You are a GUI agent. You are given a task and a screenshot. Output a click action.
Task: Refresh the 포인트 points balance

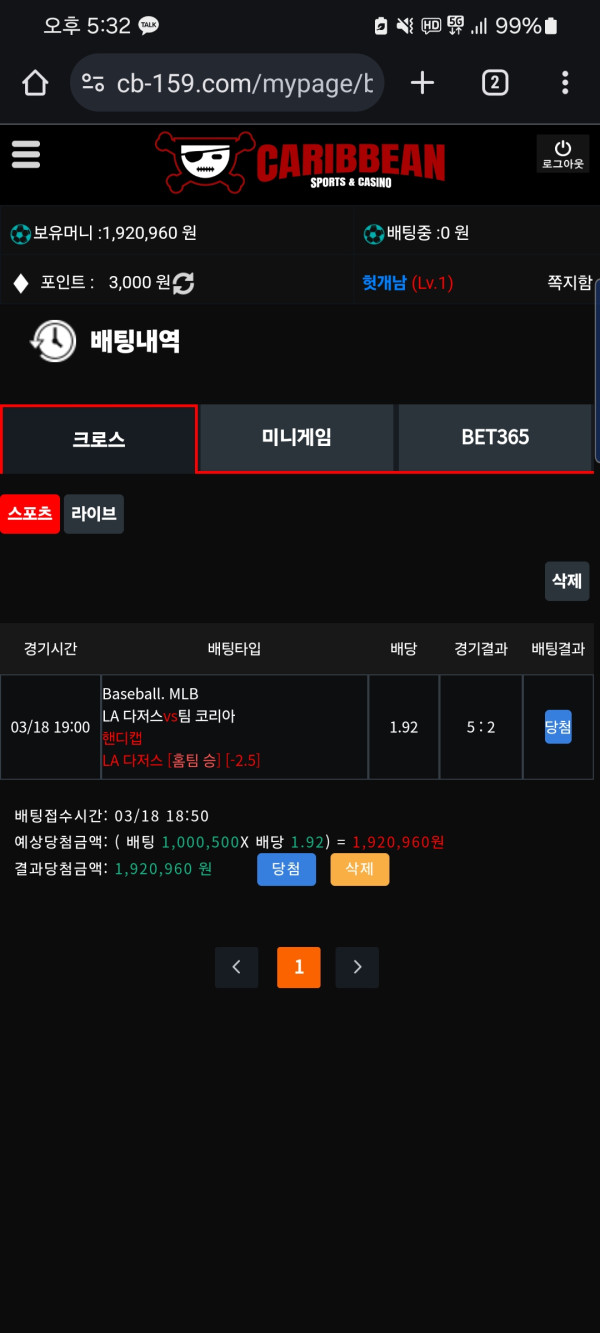click(183, 283)
